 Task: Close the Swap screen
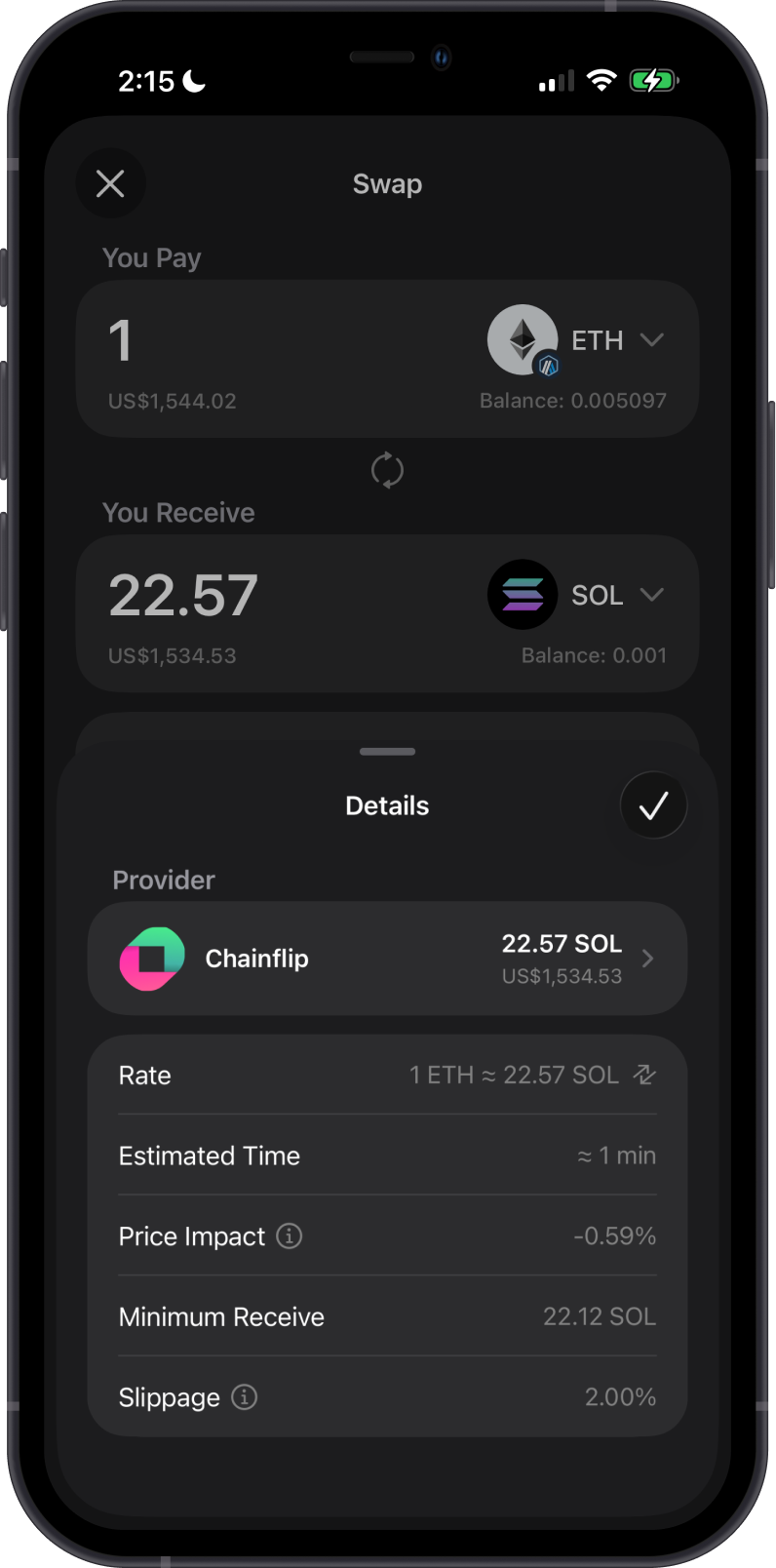pyautogui.click(x=110, y=183)
